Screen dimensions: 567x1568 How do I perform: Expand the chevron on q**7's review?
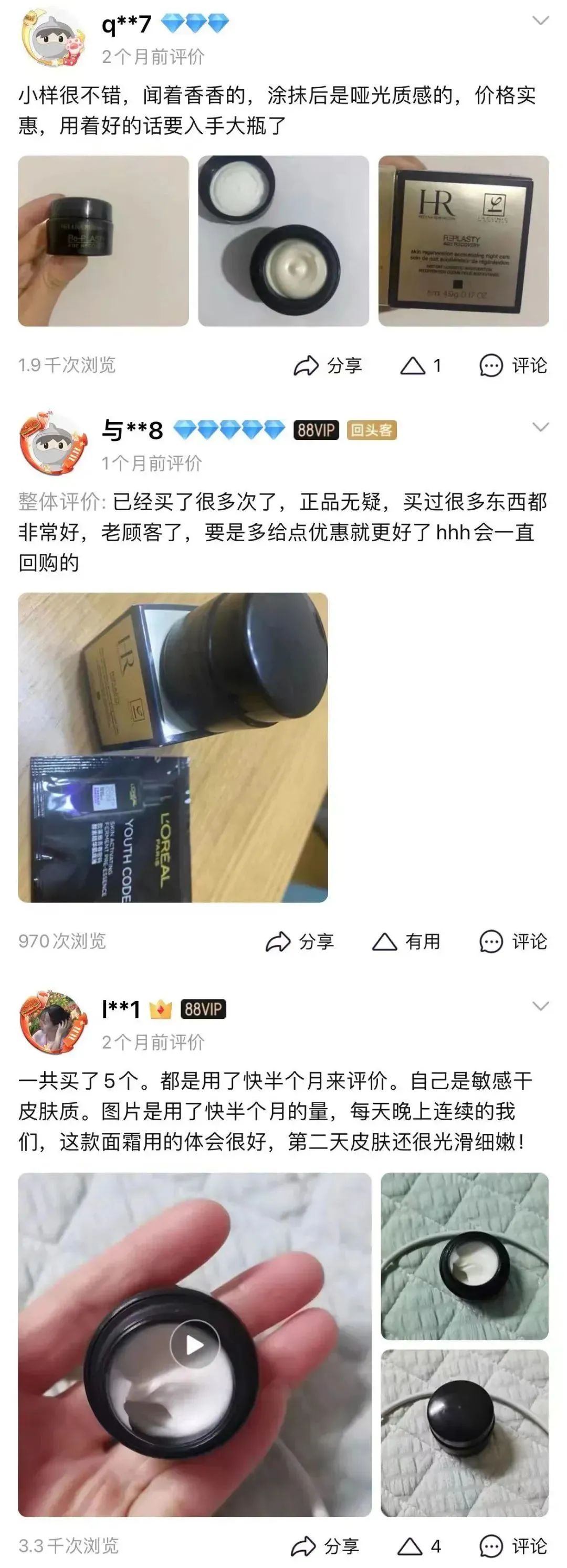[540, 22]
